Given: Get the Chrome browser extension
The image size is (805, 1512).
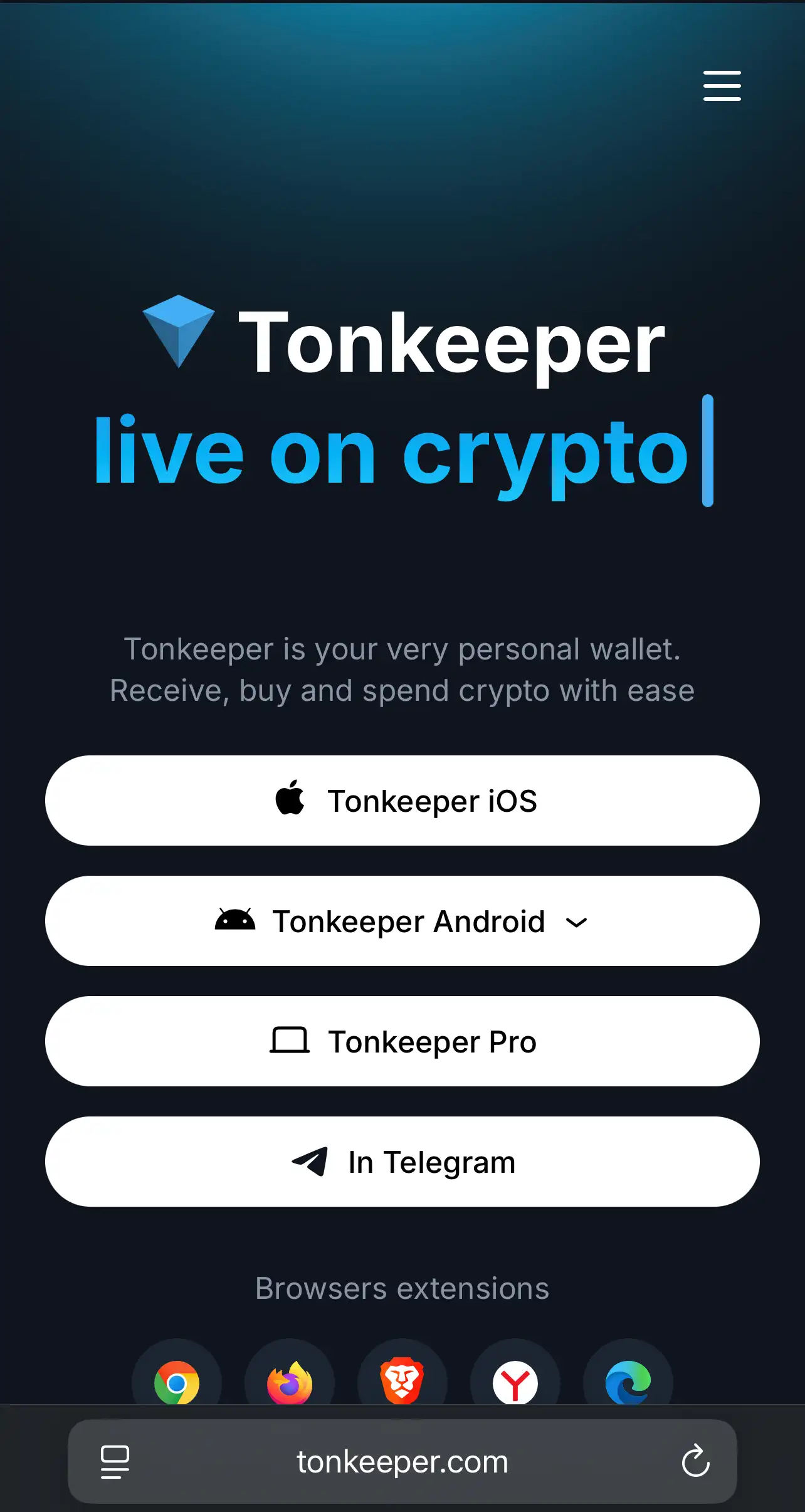Looking at the screenshot, I should pos(177,1379).
